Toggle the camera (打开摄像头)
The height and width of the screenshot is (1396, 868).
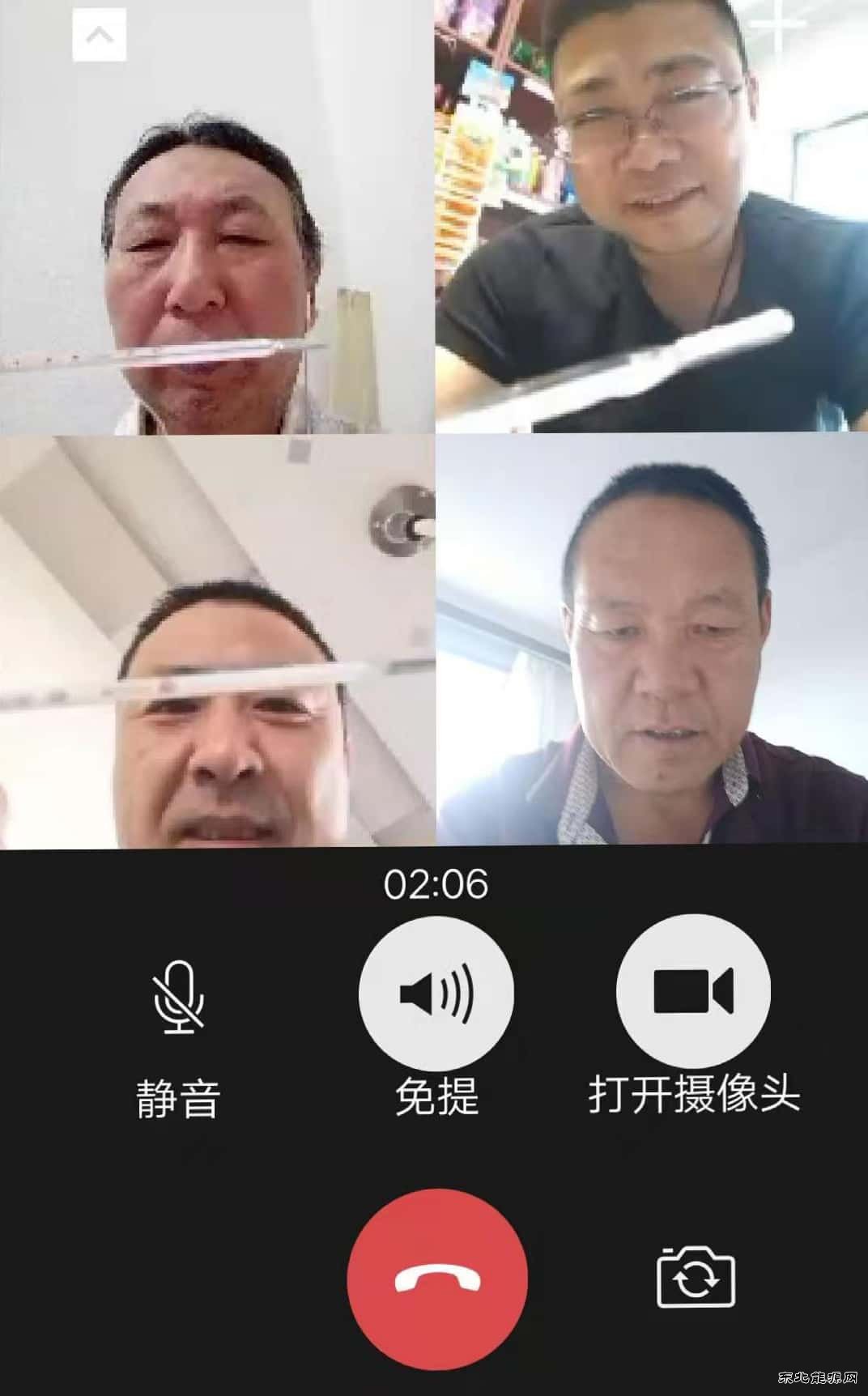(693, 990)
